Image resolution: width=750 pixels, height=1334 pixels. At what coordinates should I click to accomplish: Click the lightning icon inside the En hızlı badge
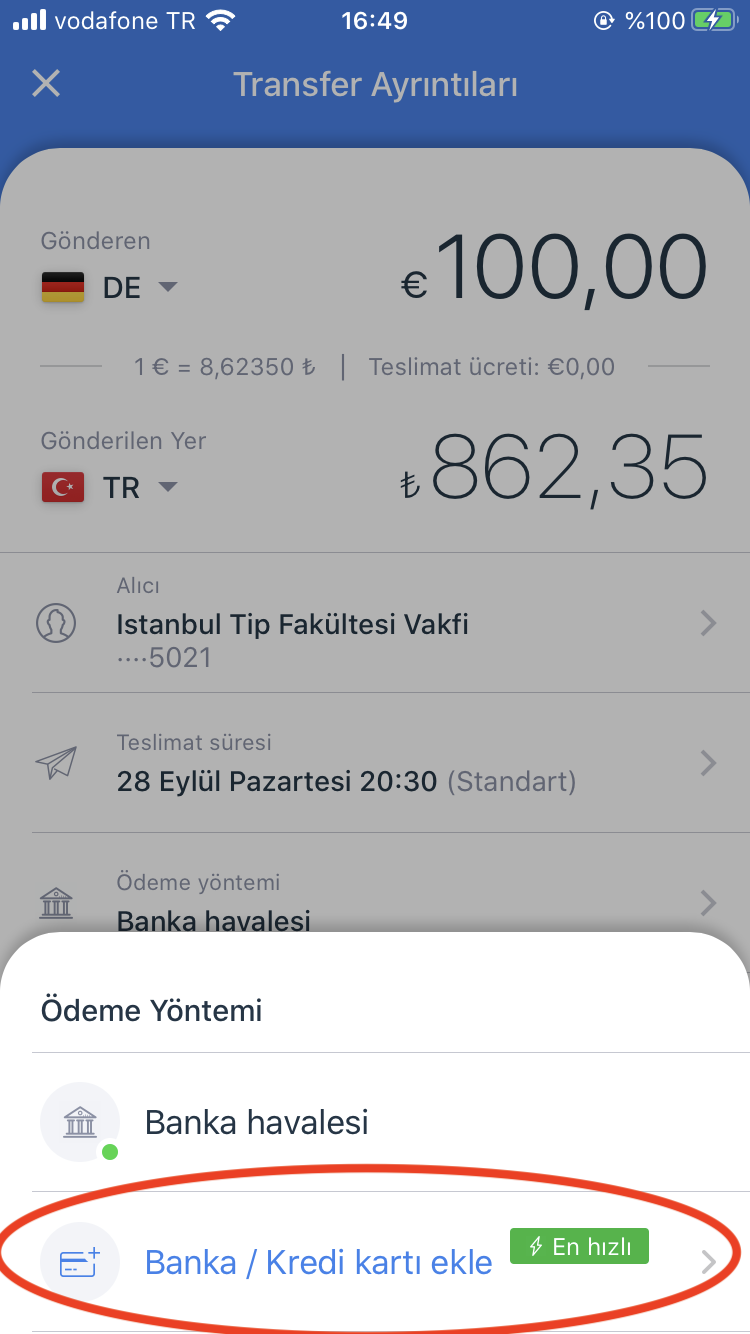coord(533,1245)
